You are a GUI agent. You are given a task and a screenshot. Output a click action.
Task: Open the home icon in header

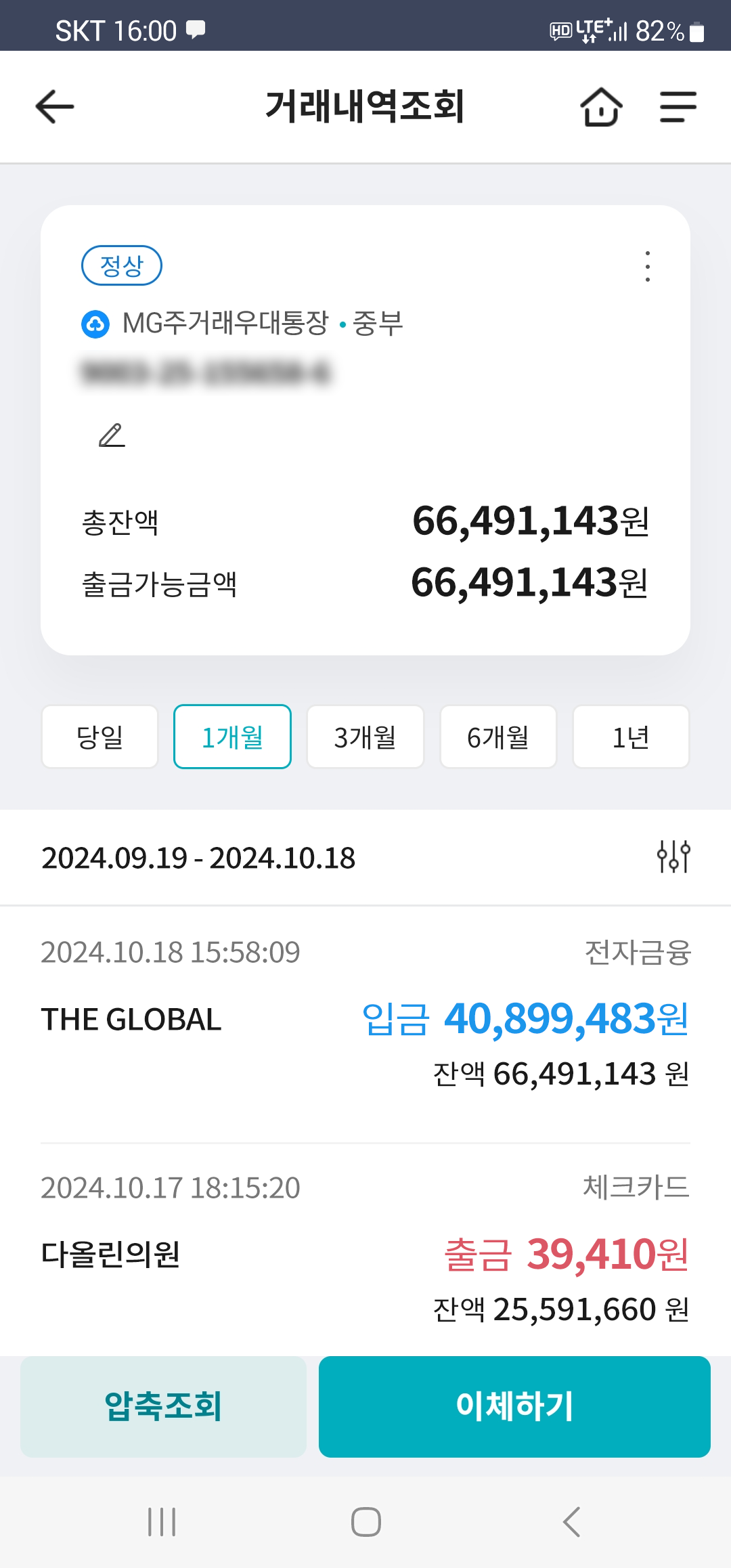601,107
